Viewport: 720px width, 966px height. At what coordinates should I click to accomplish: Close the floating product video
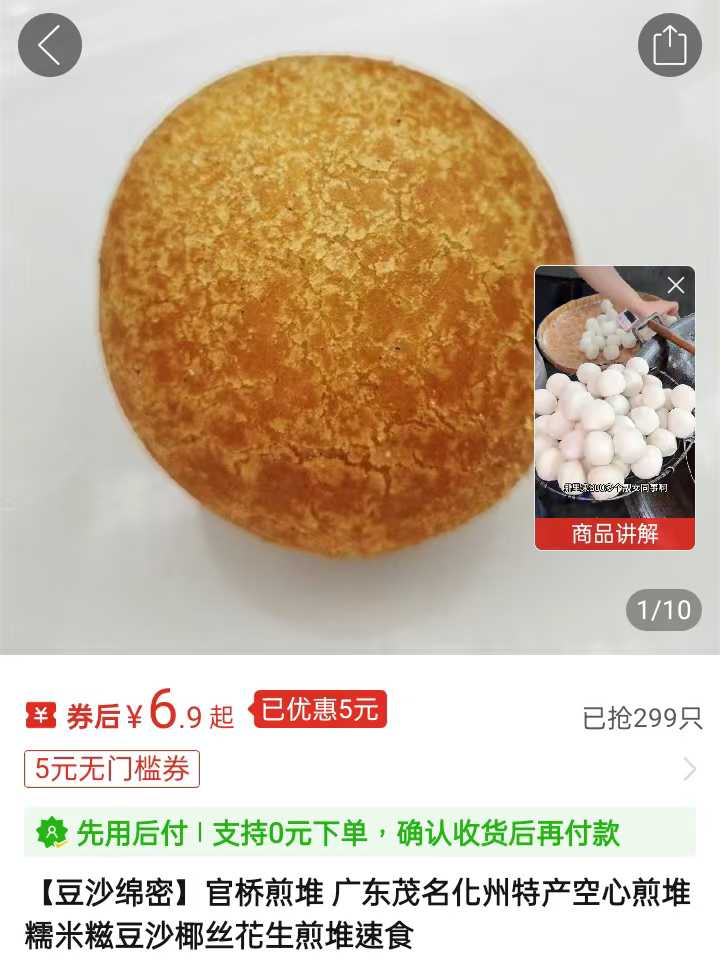pyautogui.click(x=676, y=285)
